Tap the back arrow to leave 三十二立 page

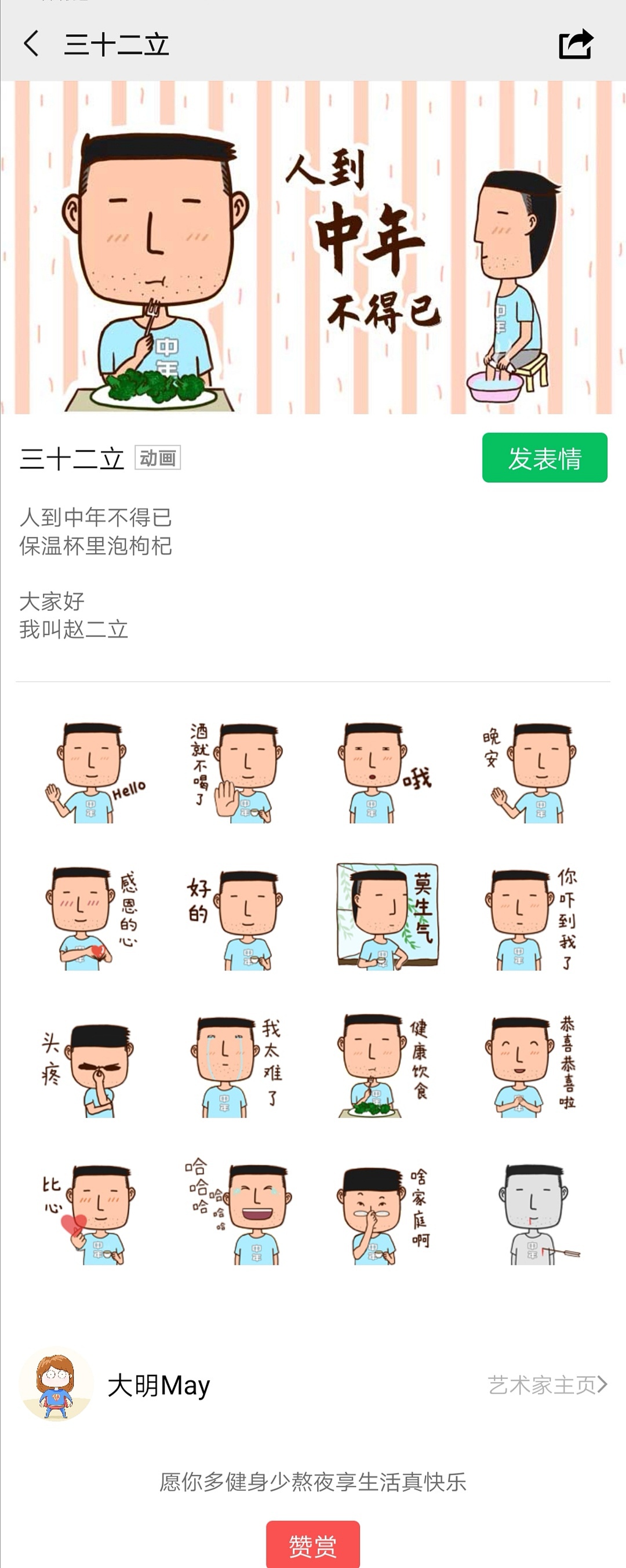click(x=32, y=44)
